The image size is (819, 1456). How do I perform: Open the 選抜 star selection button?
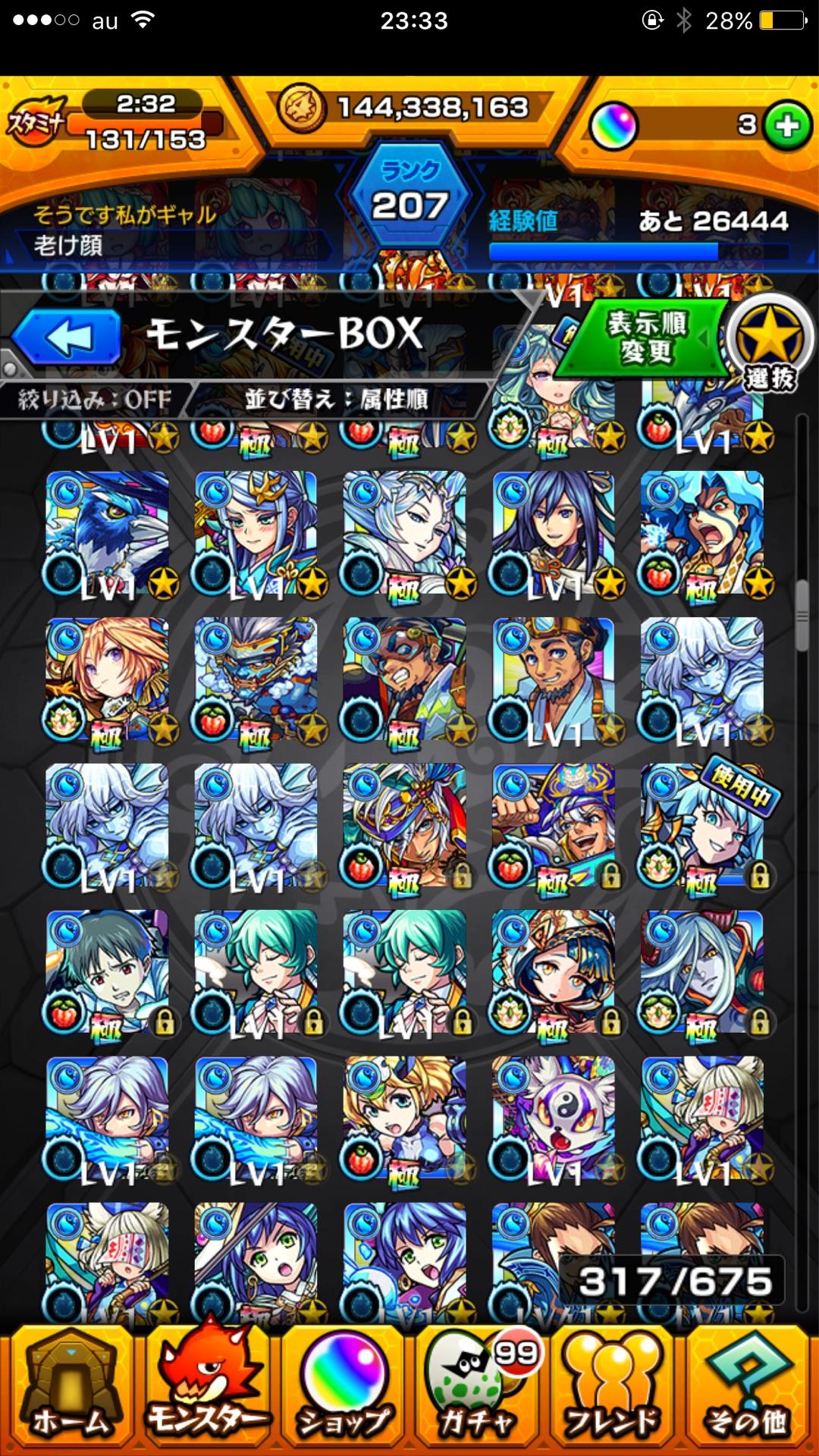(x=769, y=345)
